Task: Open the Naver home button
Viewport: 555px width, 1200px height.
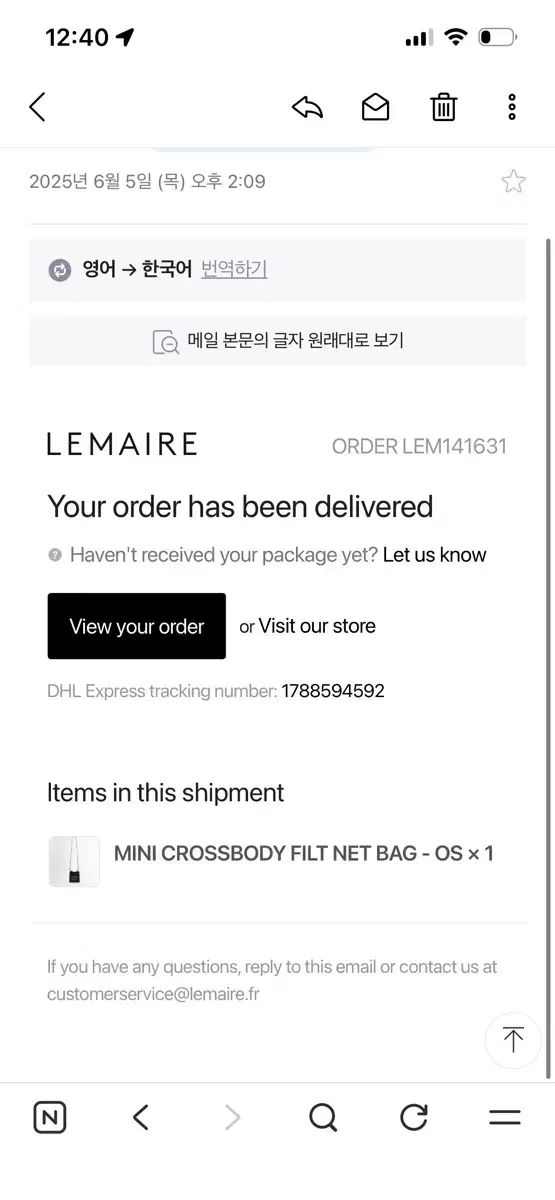Action: coord(50,1117)
